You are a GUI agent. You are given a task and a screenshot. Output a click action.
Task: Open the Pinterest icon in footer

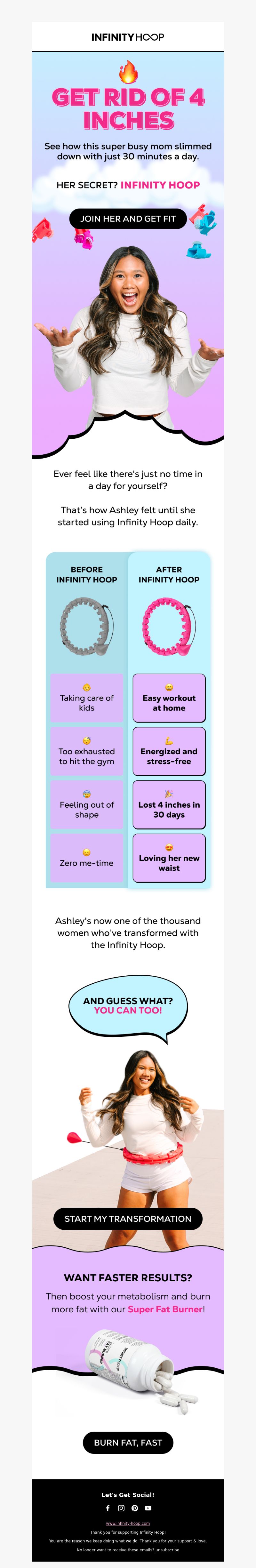tap(134, 1508)
